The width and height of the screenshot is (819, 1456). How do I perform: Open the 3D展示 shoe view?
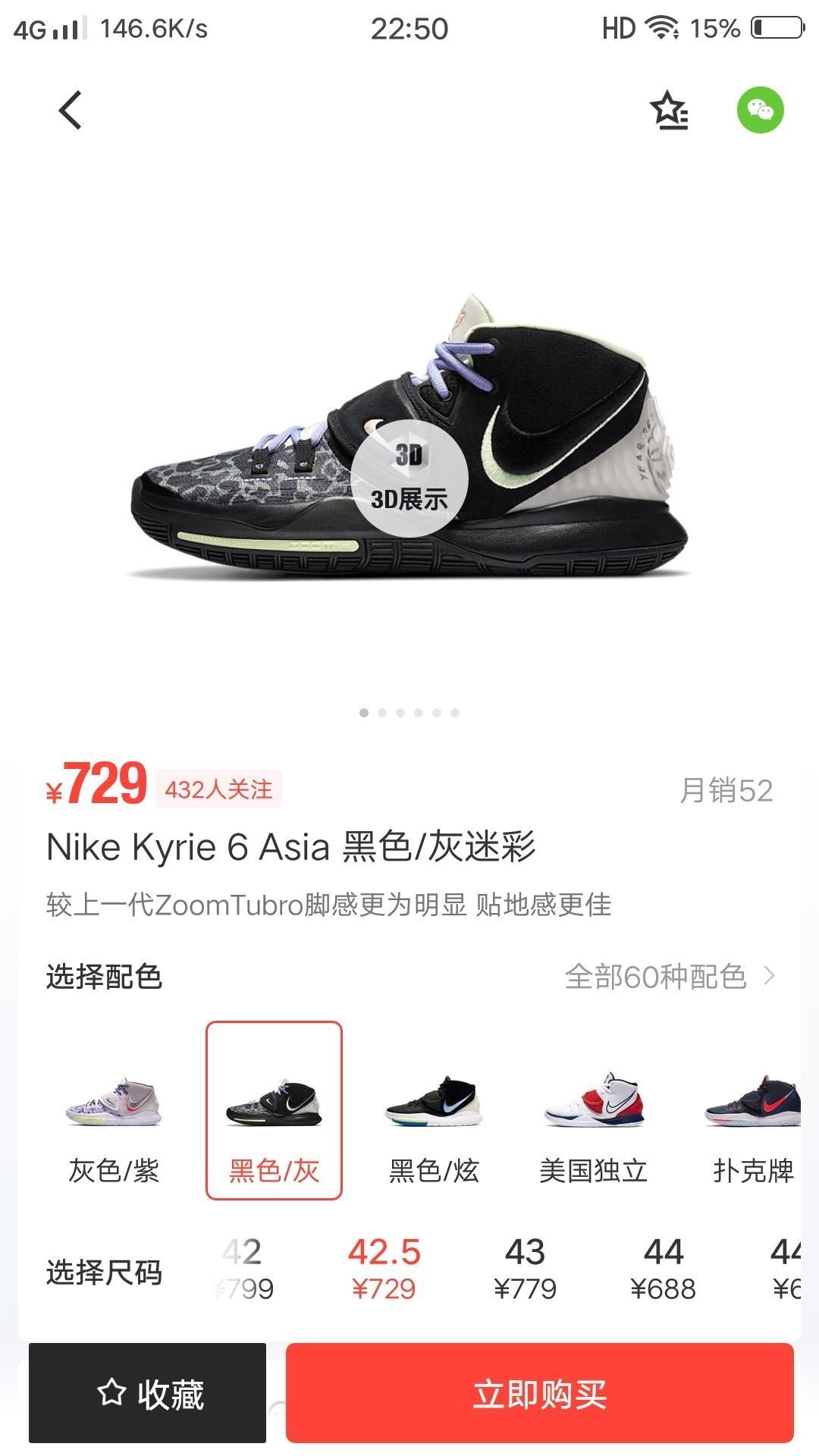(x=409, y=478)
